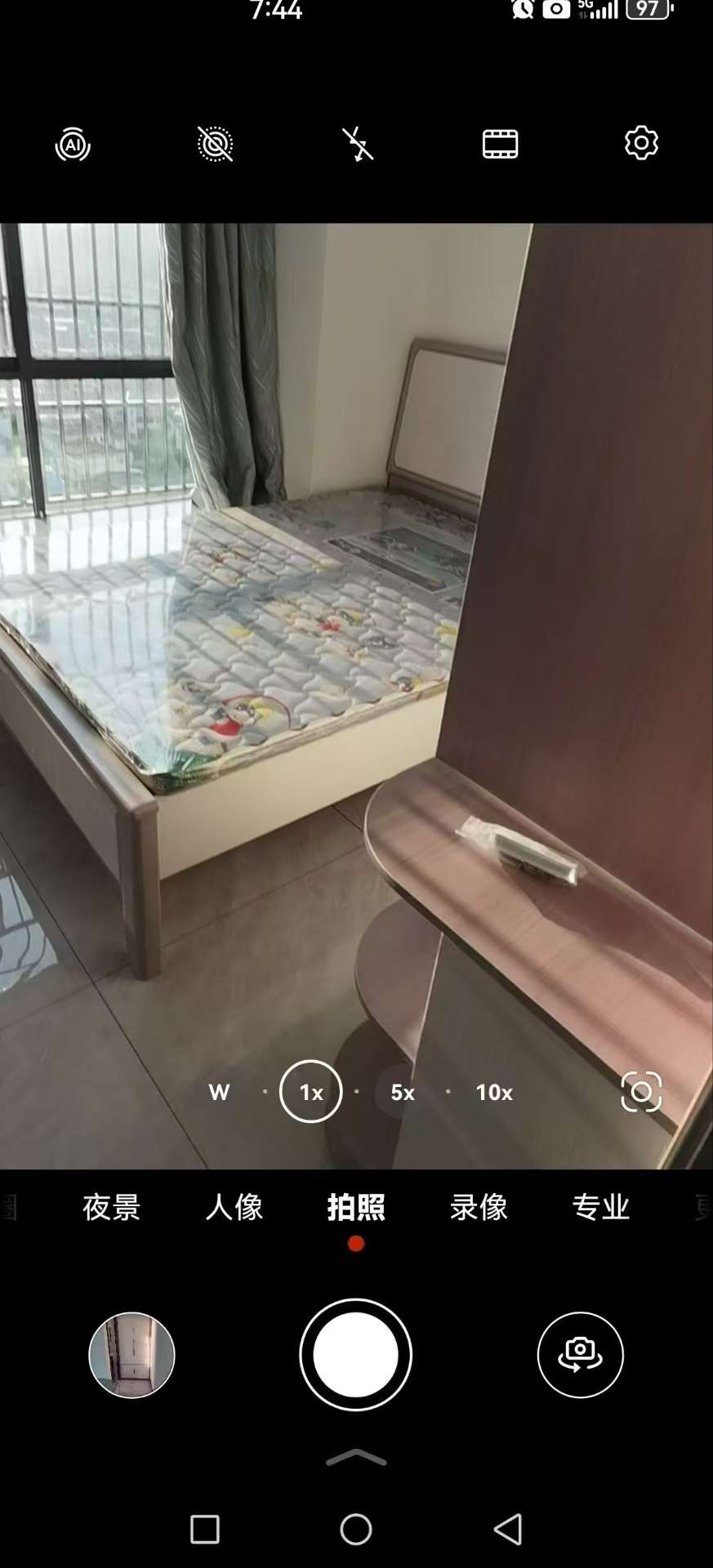Switch to 人像 mode
The image size is (713, 1568).
pos(234,1207)
